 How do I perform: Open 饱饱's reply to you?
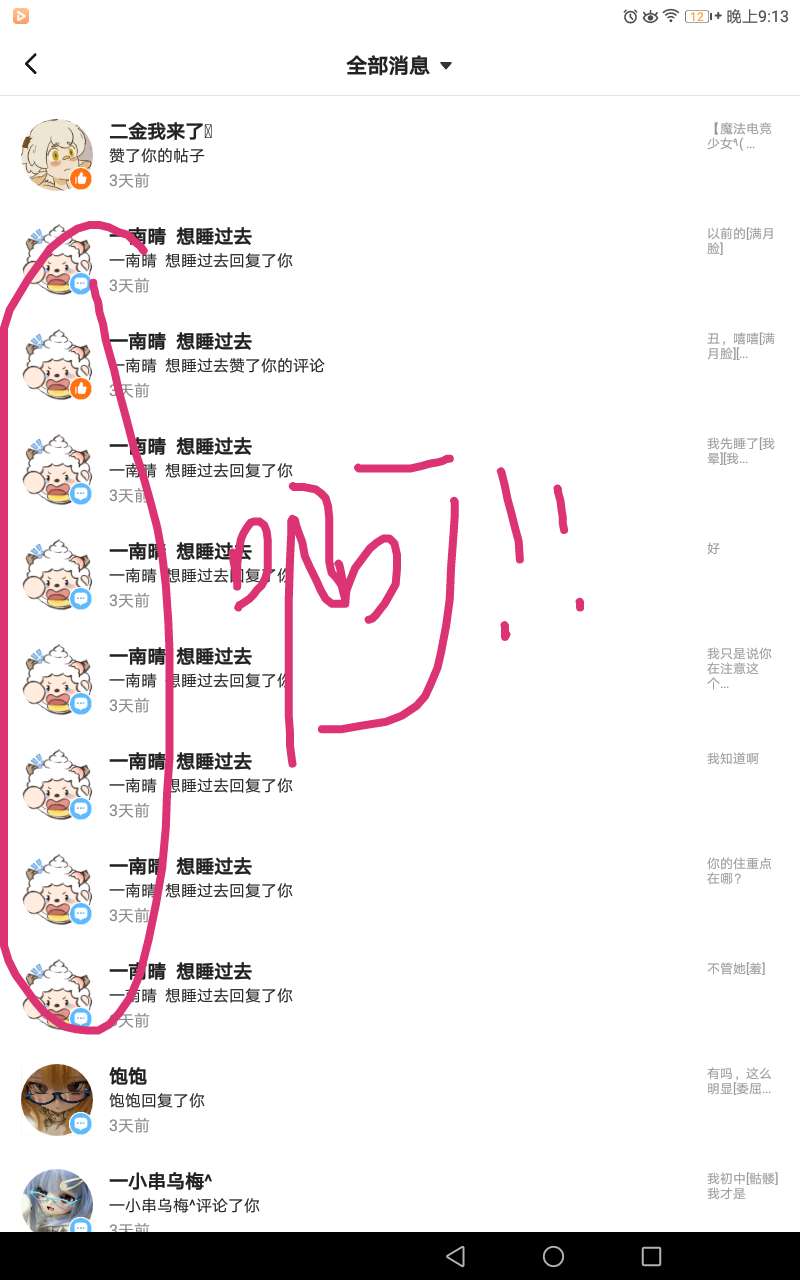click(x=400, y=1100)
